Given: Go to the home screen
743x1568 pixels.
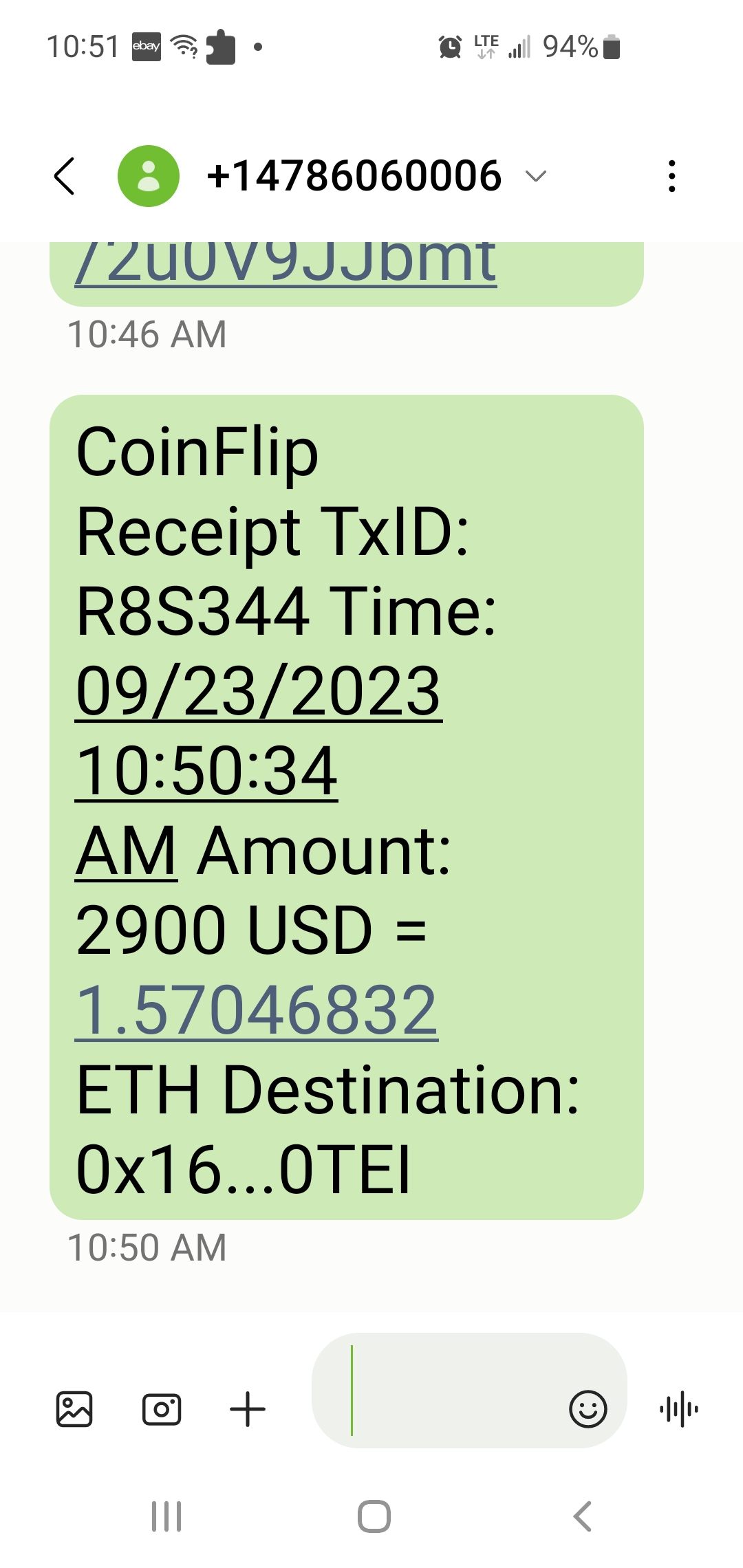Looking at the screenshot, I should click(374, 1516).
